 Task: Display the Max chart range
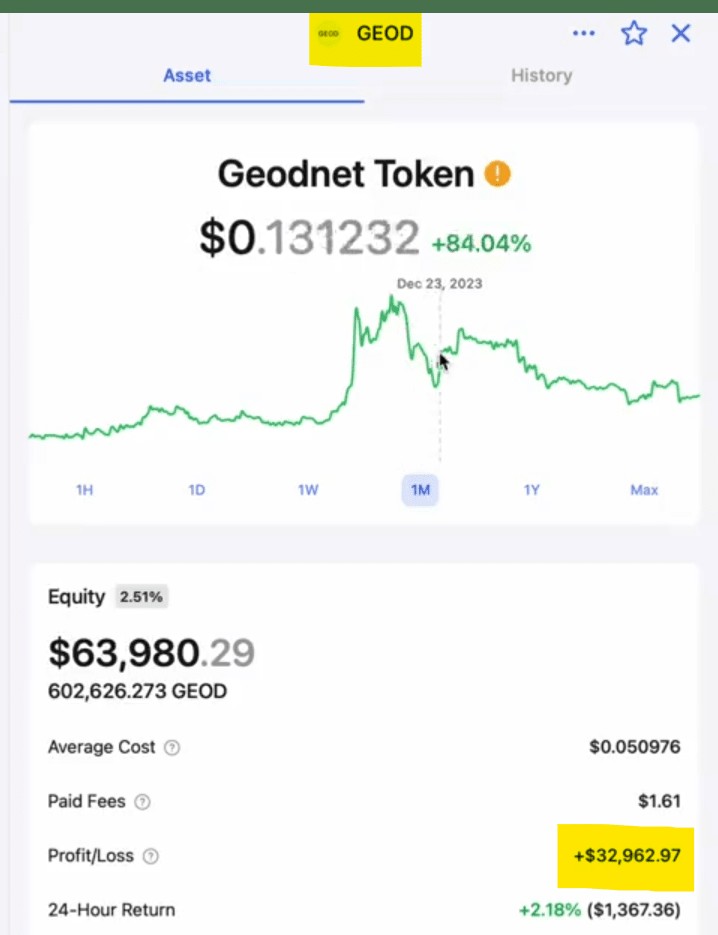tap(644, 490)
